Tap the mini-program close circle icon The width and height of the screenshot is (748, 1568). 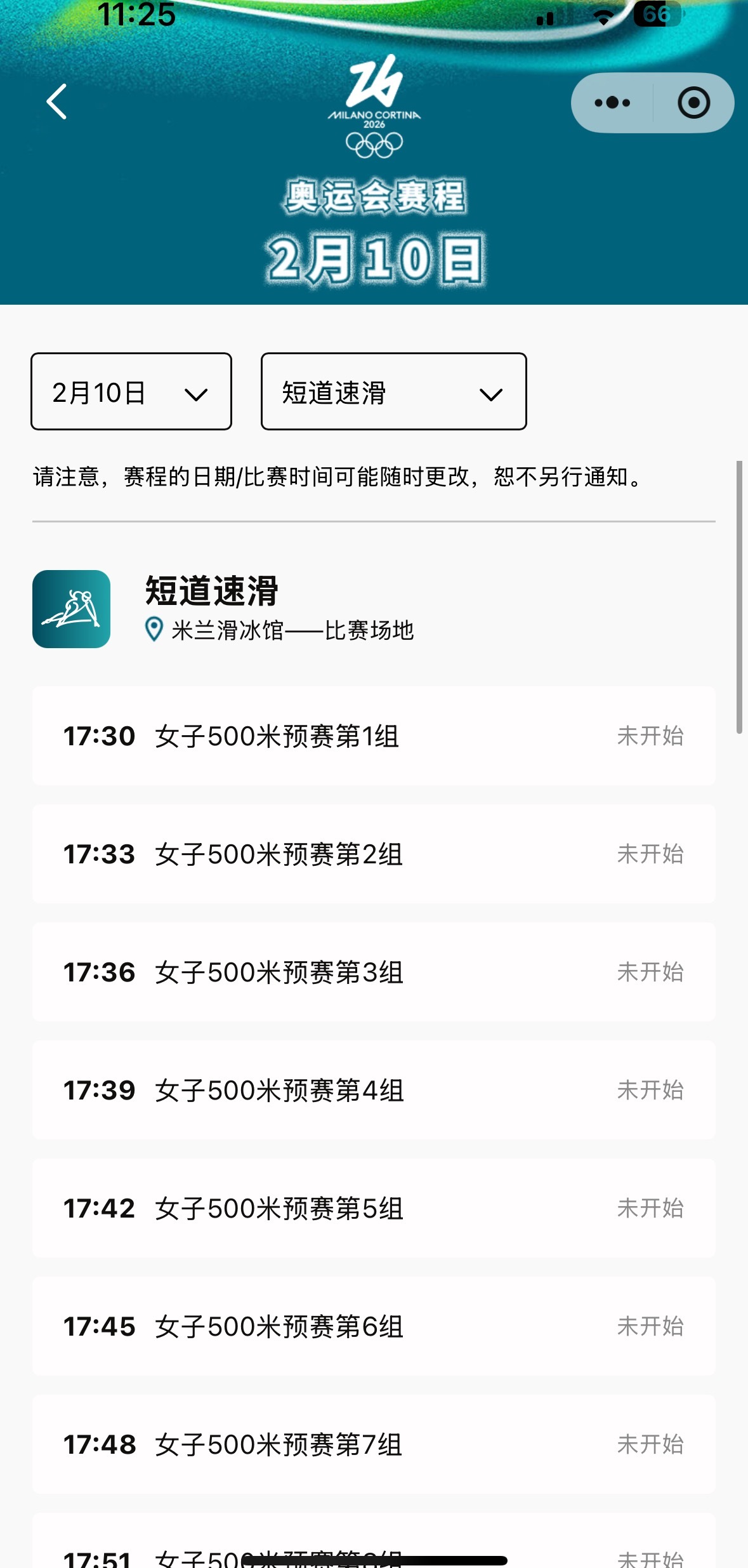click(x=694, y=102)
